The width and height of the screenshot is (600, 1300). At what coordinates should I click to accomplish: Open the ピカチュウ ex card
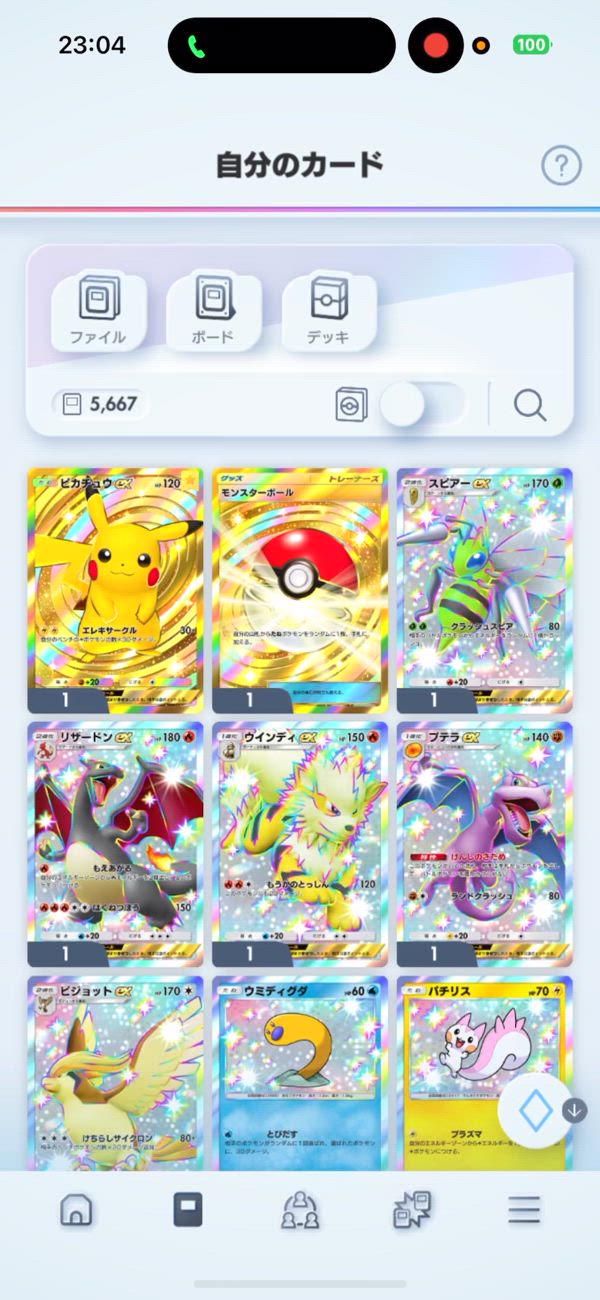[115, 590]
